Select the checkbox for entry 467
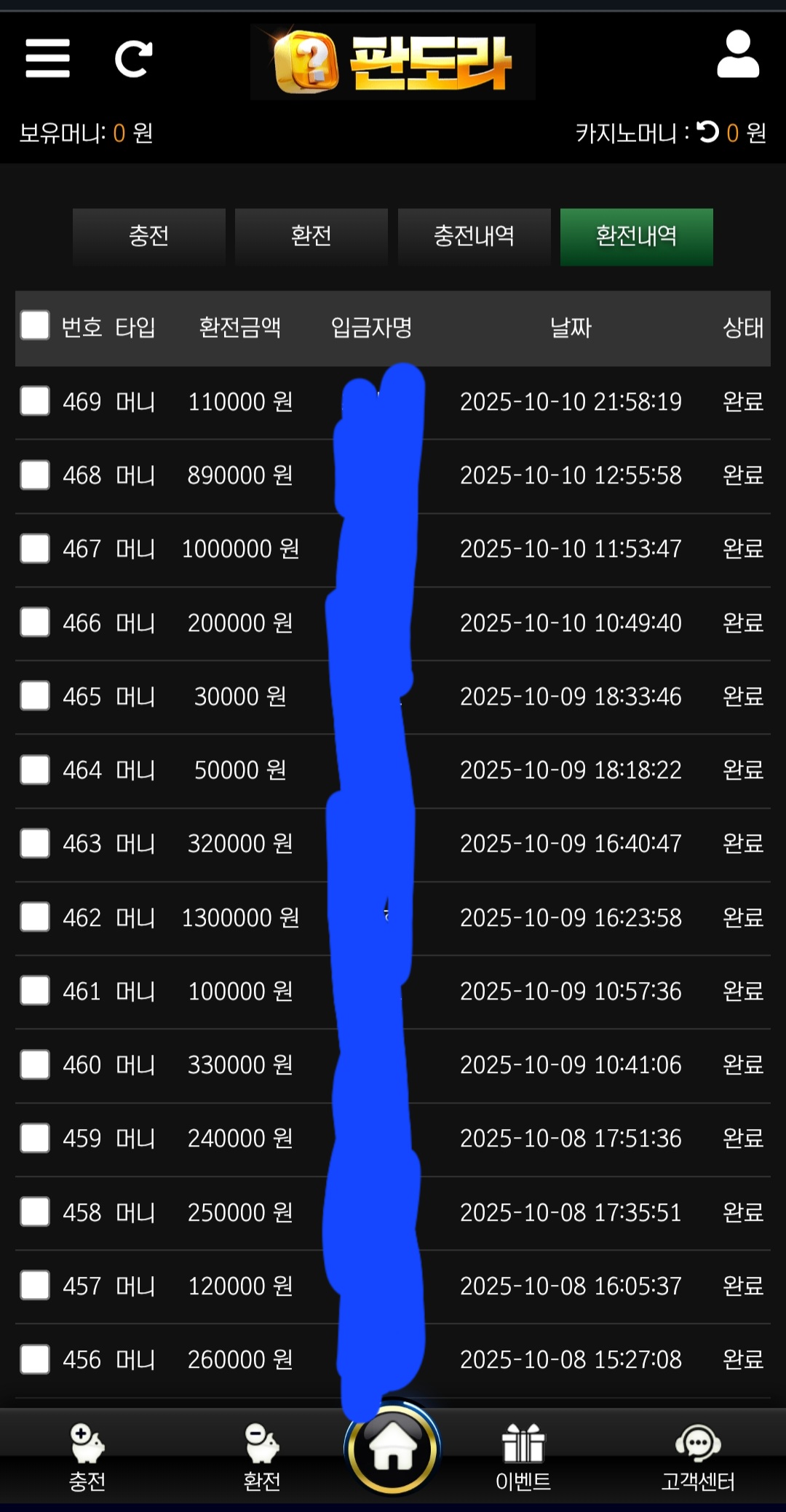 click(x=35, y=548)
